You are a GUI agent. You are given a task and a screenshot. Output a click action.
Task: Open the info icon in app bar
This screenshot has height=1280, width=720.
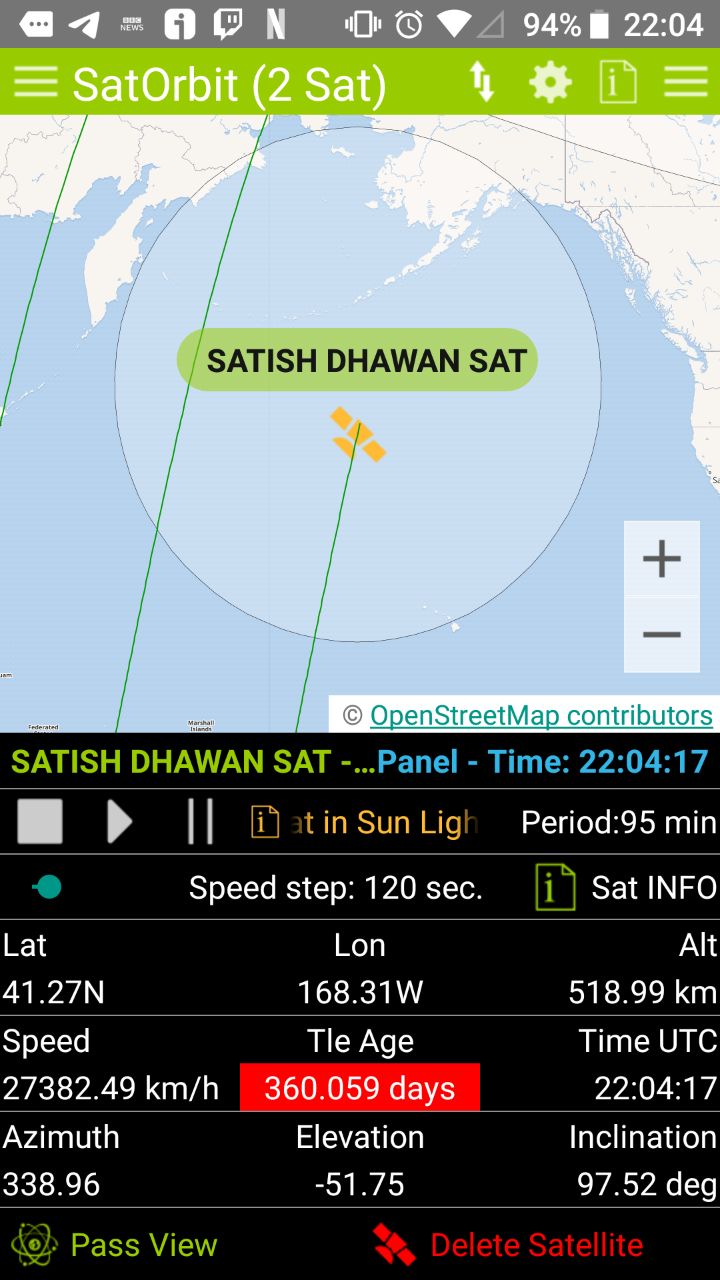(x=617, y=82)
